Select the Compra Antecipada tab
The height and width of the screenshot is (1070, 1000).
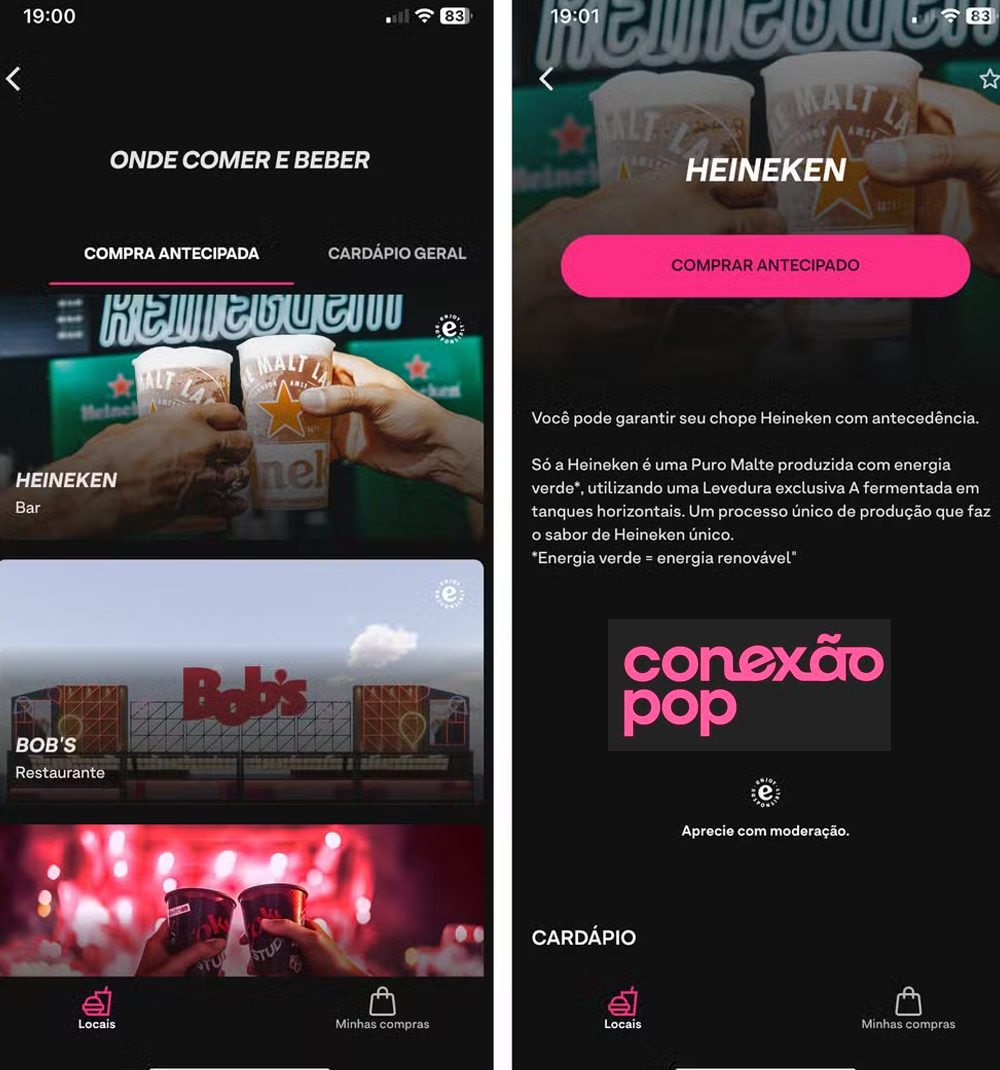tap(171, 253)
